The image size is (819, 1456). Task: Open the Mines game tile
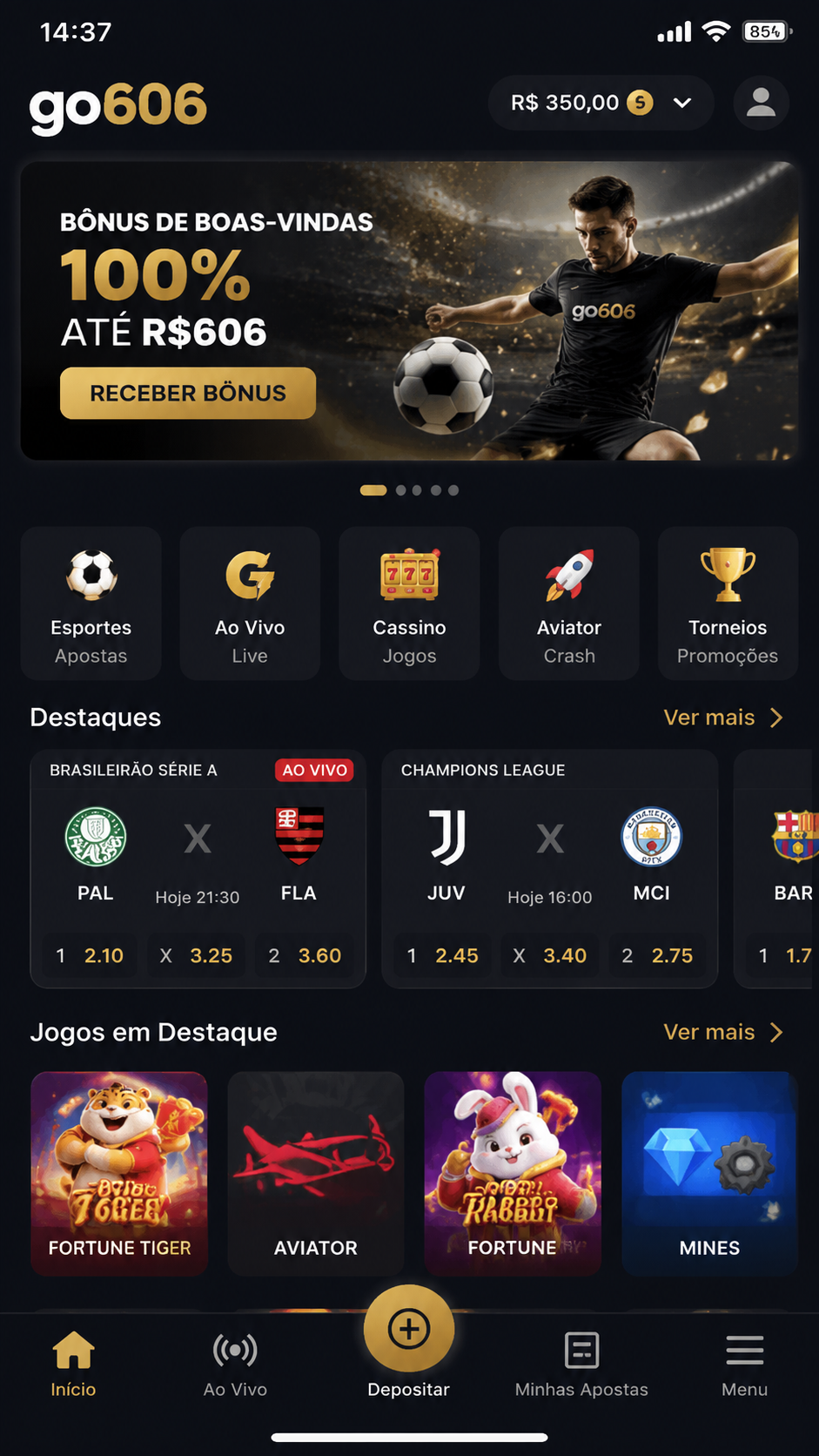point(709,1173)
